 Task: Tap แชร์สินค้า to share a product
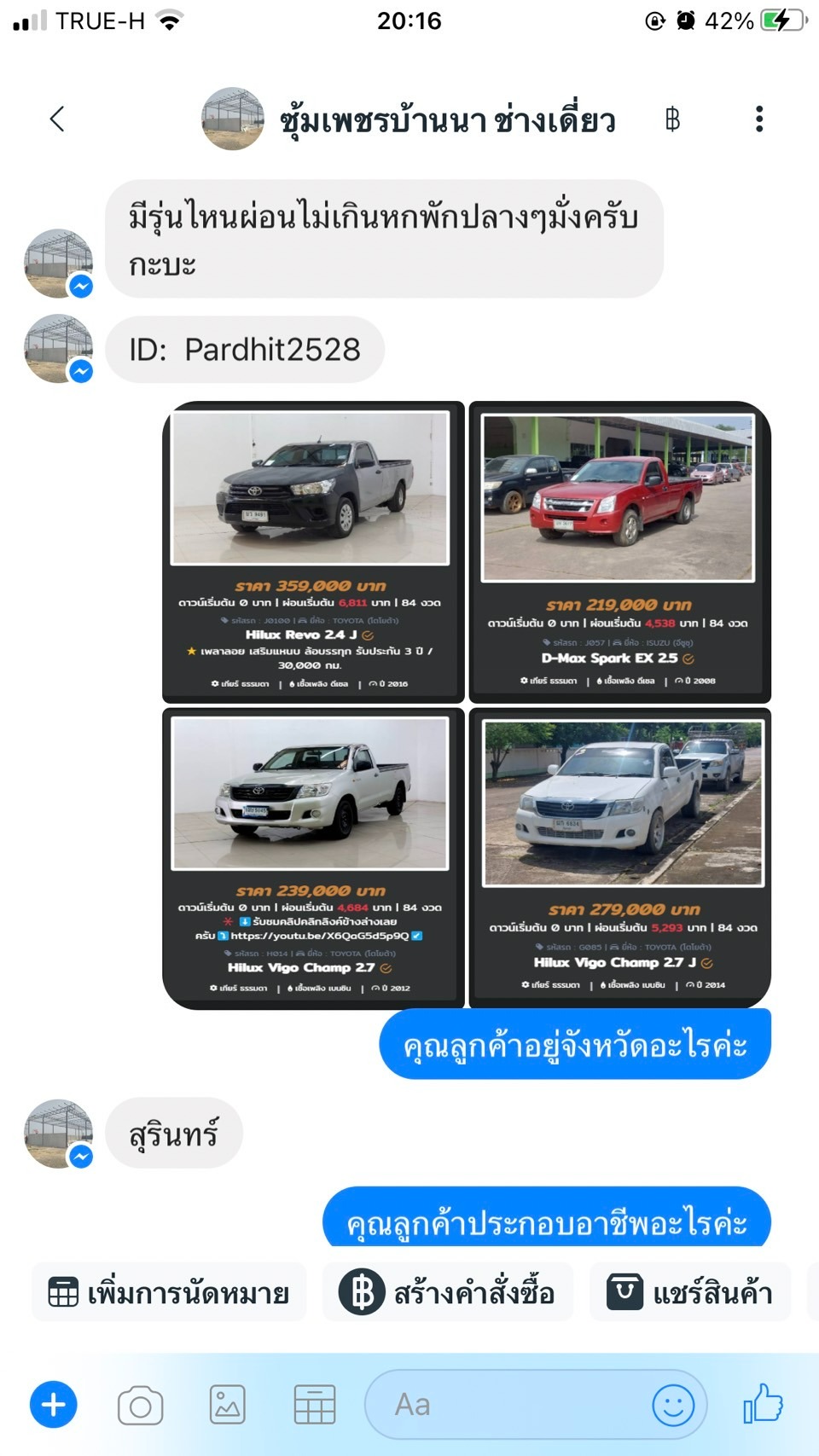tap(690, 1292)
